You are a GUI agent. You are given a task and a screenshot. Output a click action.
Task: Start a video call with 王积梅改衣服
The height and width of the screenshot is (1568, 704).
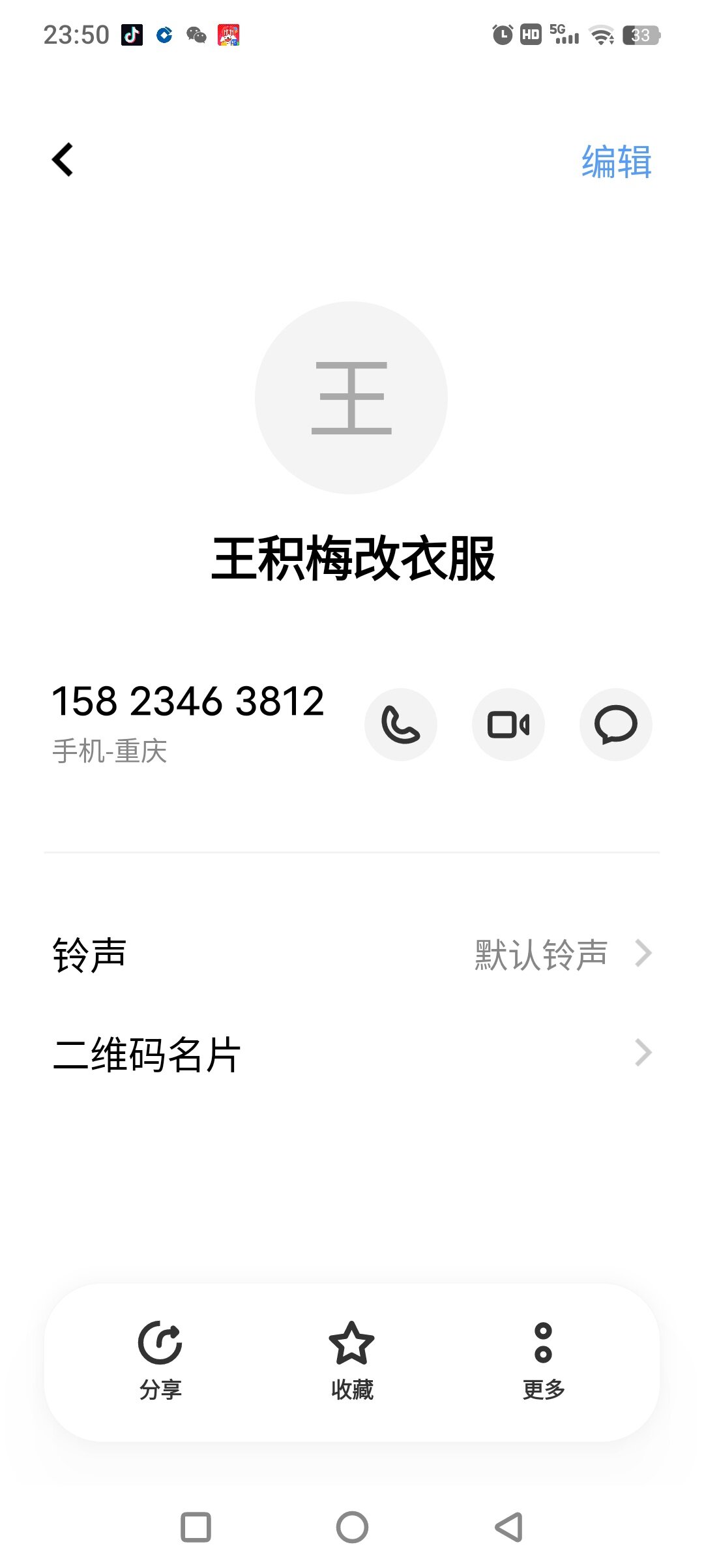508,725
